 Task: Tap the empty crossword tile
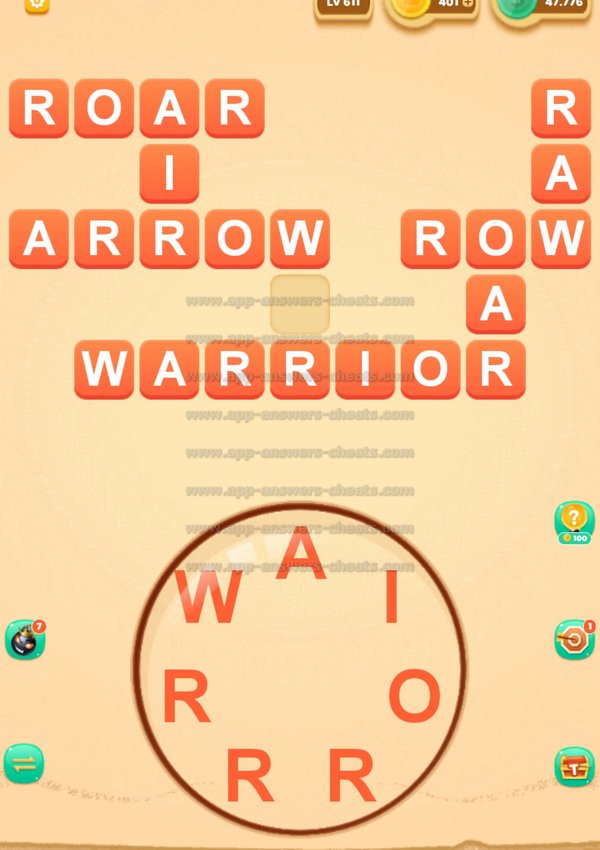(x=300, y=304)
